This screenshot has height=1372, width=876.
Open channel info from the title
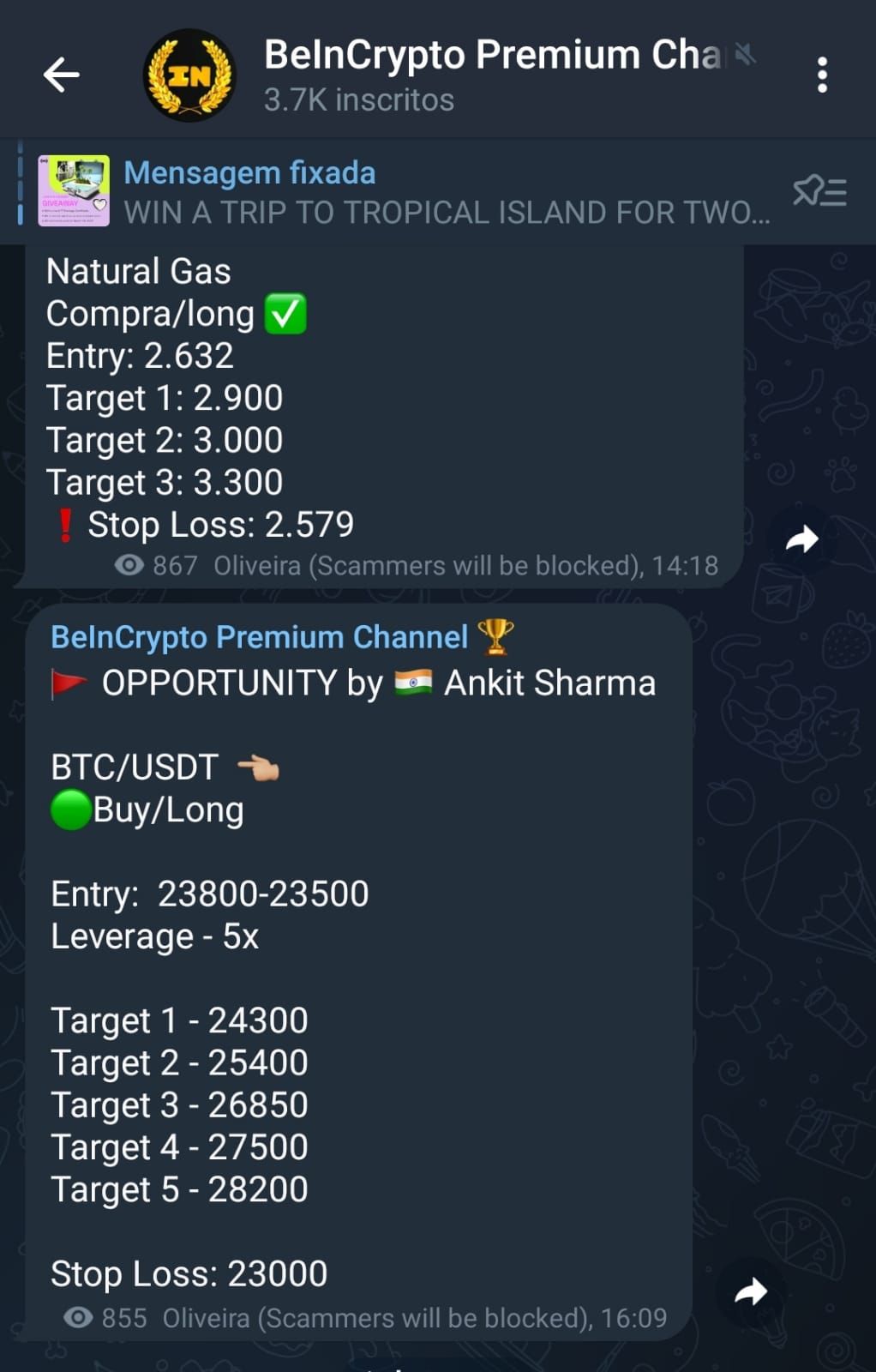tap(493, 57)
